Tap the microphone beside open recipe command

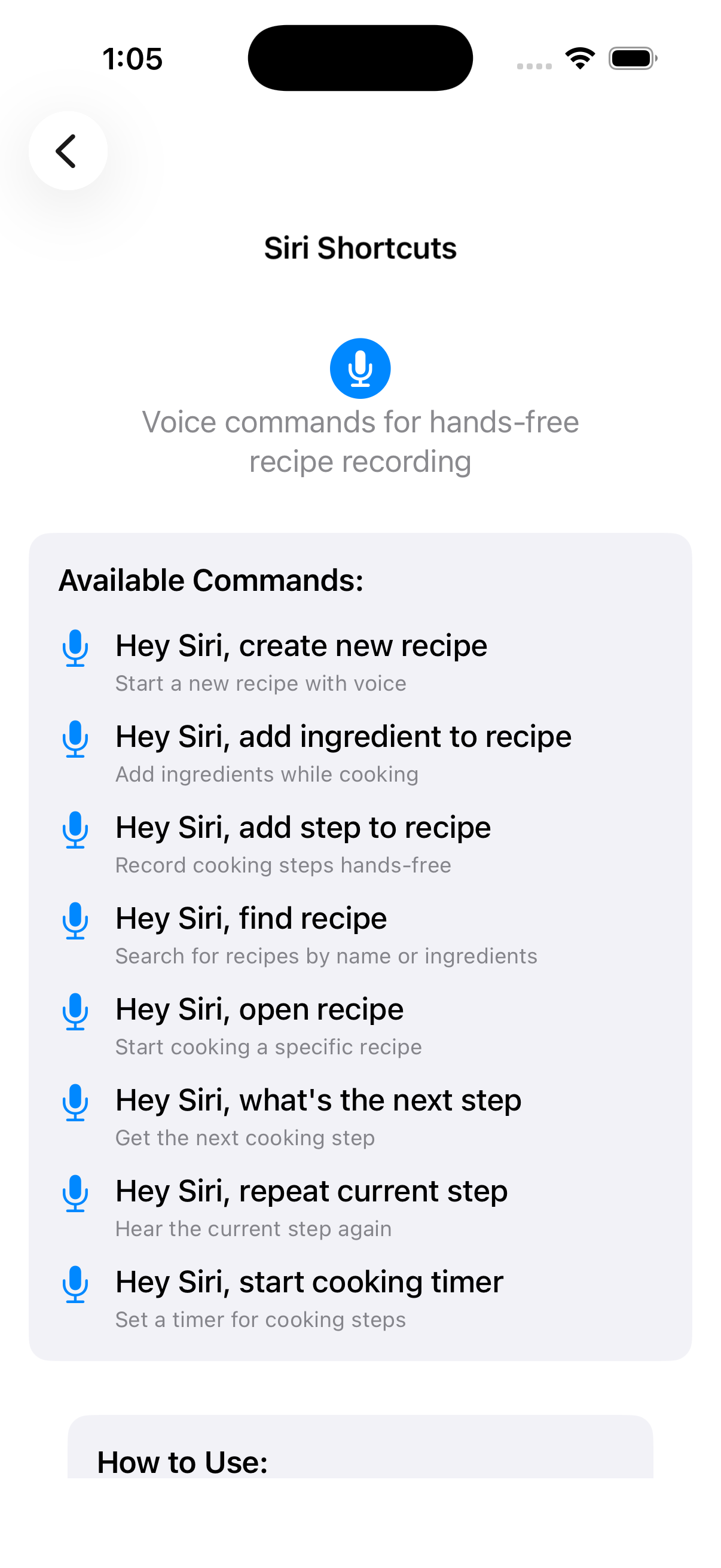75,1012
